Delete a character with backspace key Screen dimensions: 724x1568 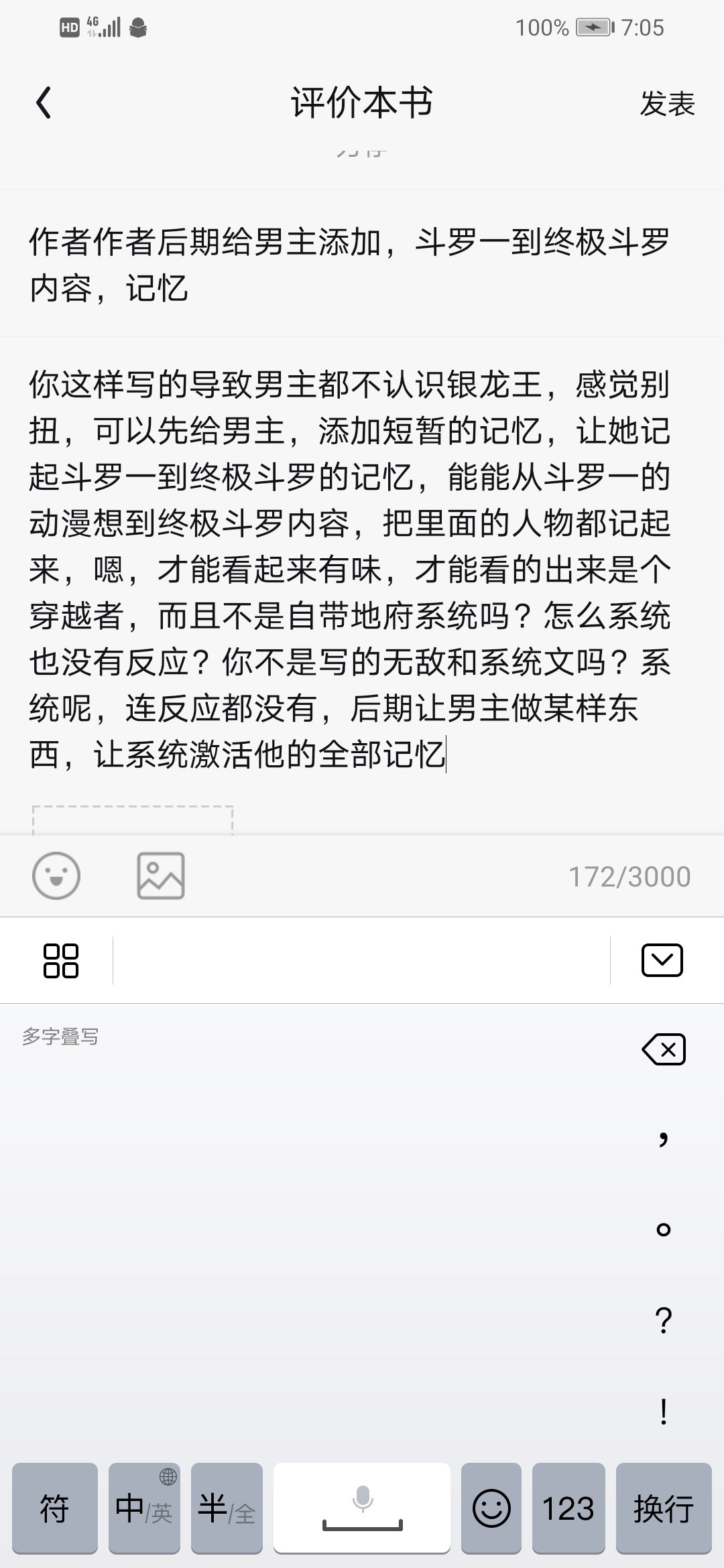[664, 1049]
